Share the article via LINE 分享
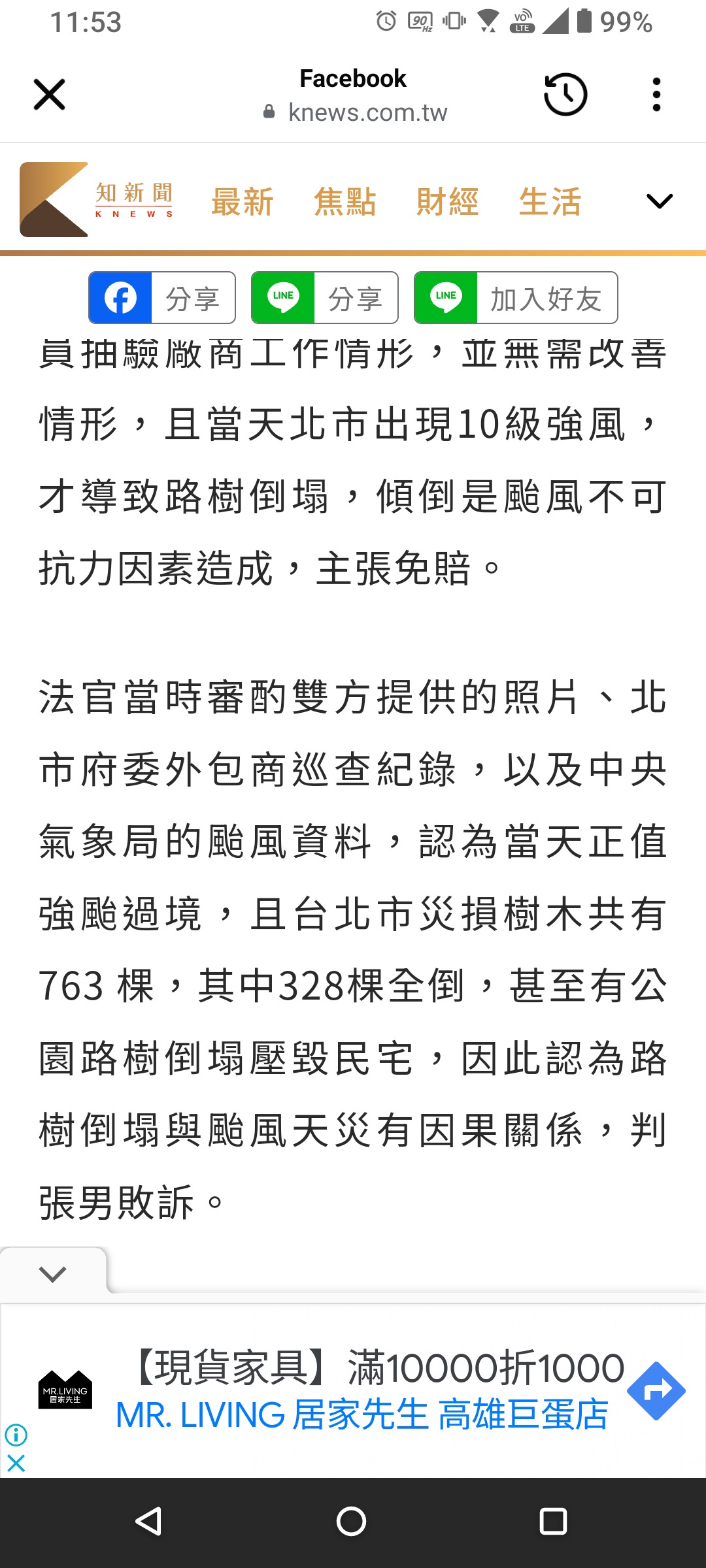Image resolution: width=706 pixels, height=1568 pixels. coord(325,298)
